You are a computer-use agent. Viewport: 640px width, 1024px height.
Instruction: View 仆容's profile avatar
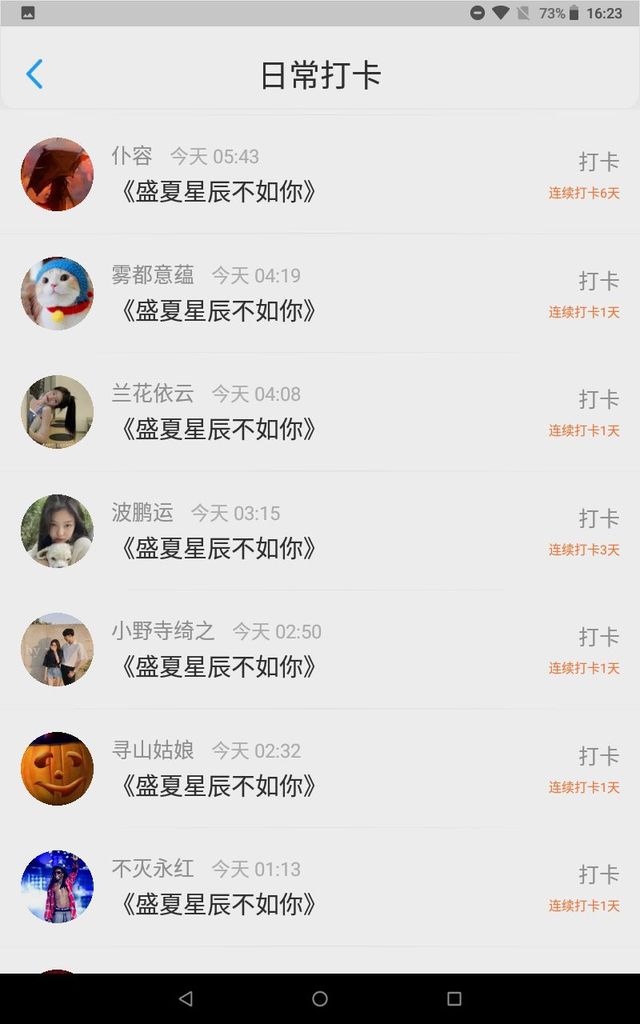pyautogui.click(x=57, y=174)
